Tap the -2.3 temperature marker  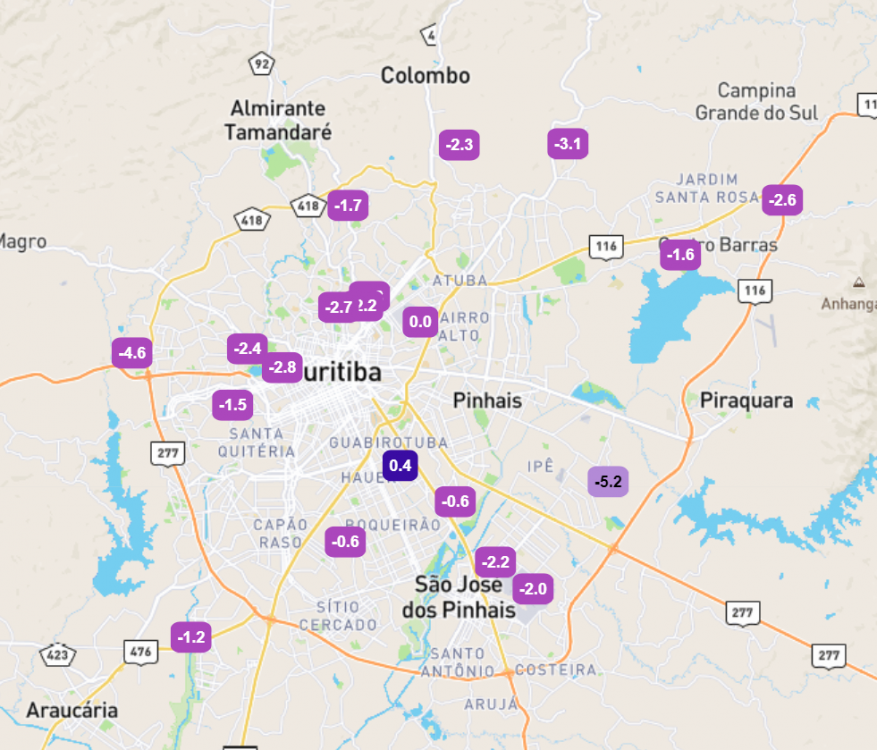point(459,145)
